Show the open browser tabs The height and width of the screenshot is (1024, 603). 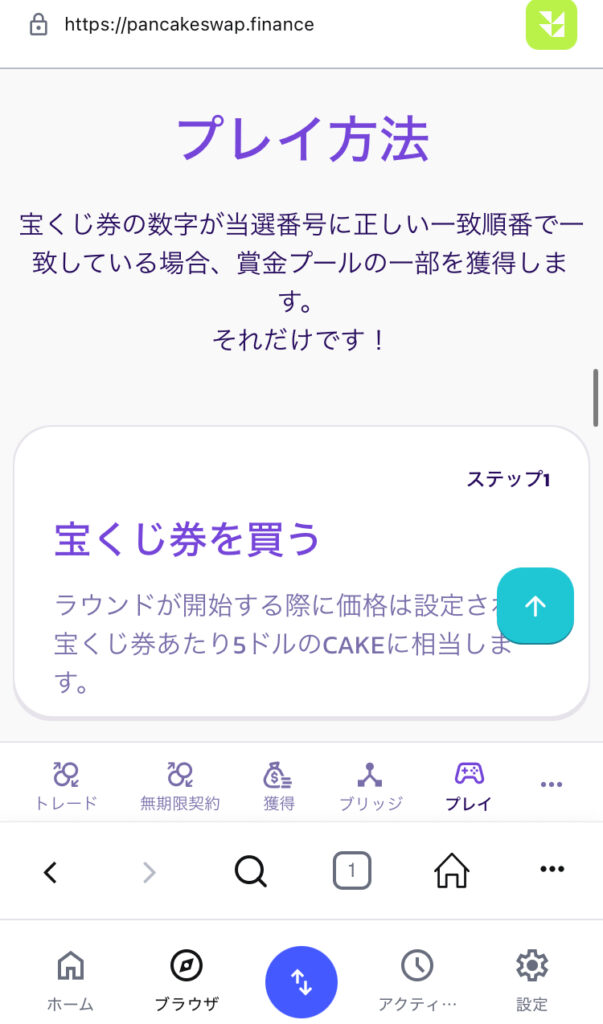click(x=351, y=871)
